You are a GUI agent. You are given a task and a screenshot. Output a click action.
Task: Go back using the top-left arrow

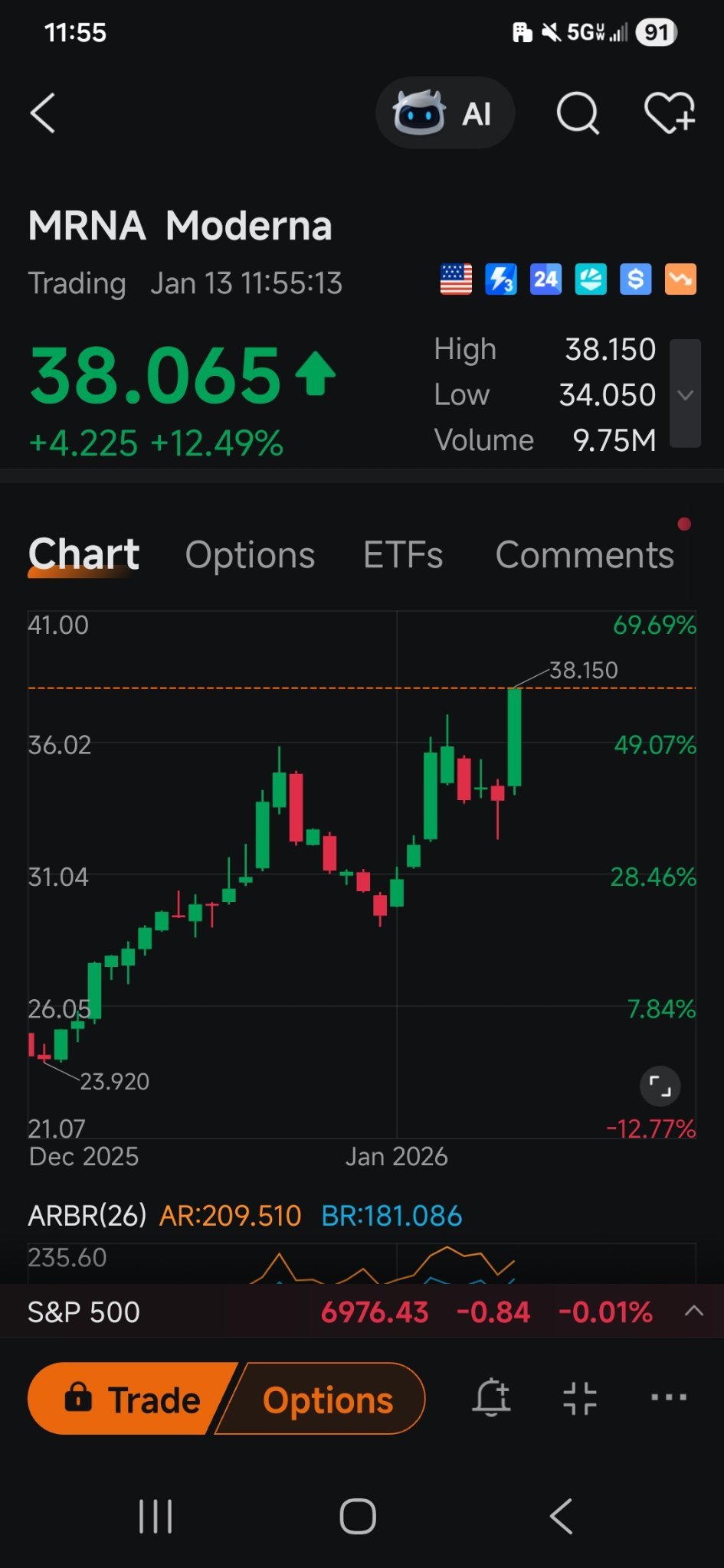tap(43, 113)
